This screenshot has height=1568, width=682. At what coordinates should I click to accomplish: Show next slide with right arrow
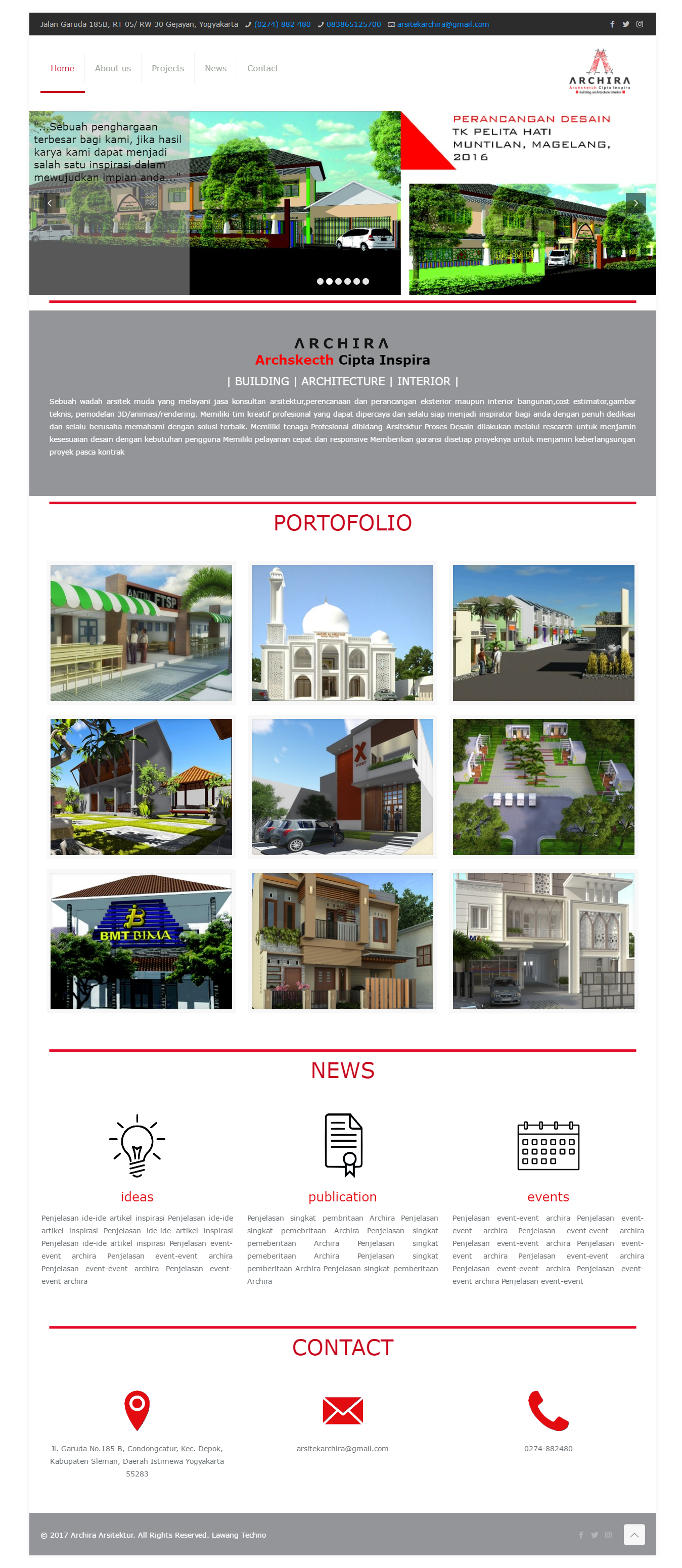coord(634,203)
